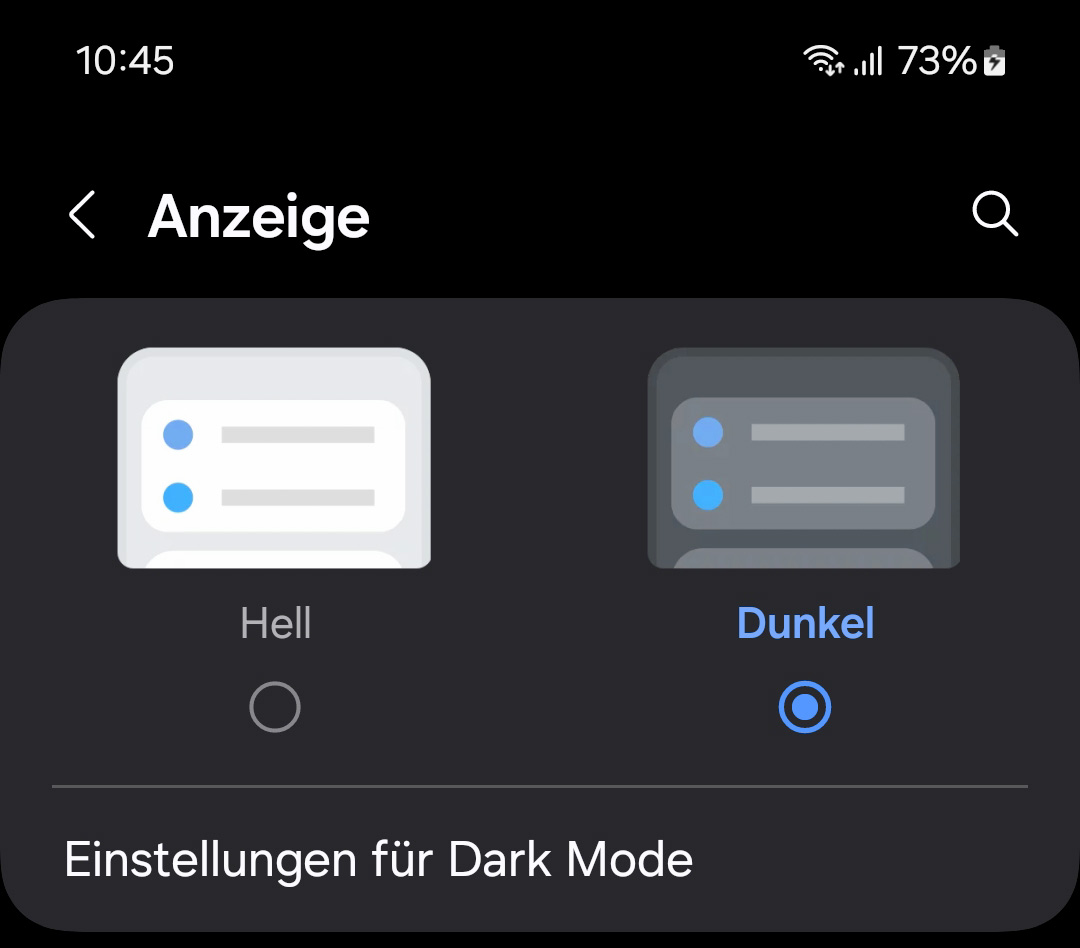Open the search magnifier icon
Image resolution: width=1080 pixels, height=948 pixels.
(x=994, y=214)
